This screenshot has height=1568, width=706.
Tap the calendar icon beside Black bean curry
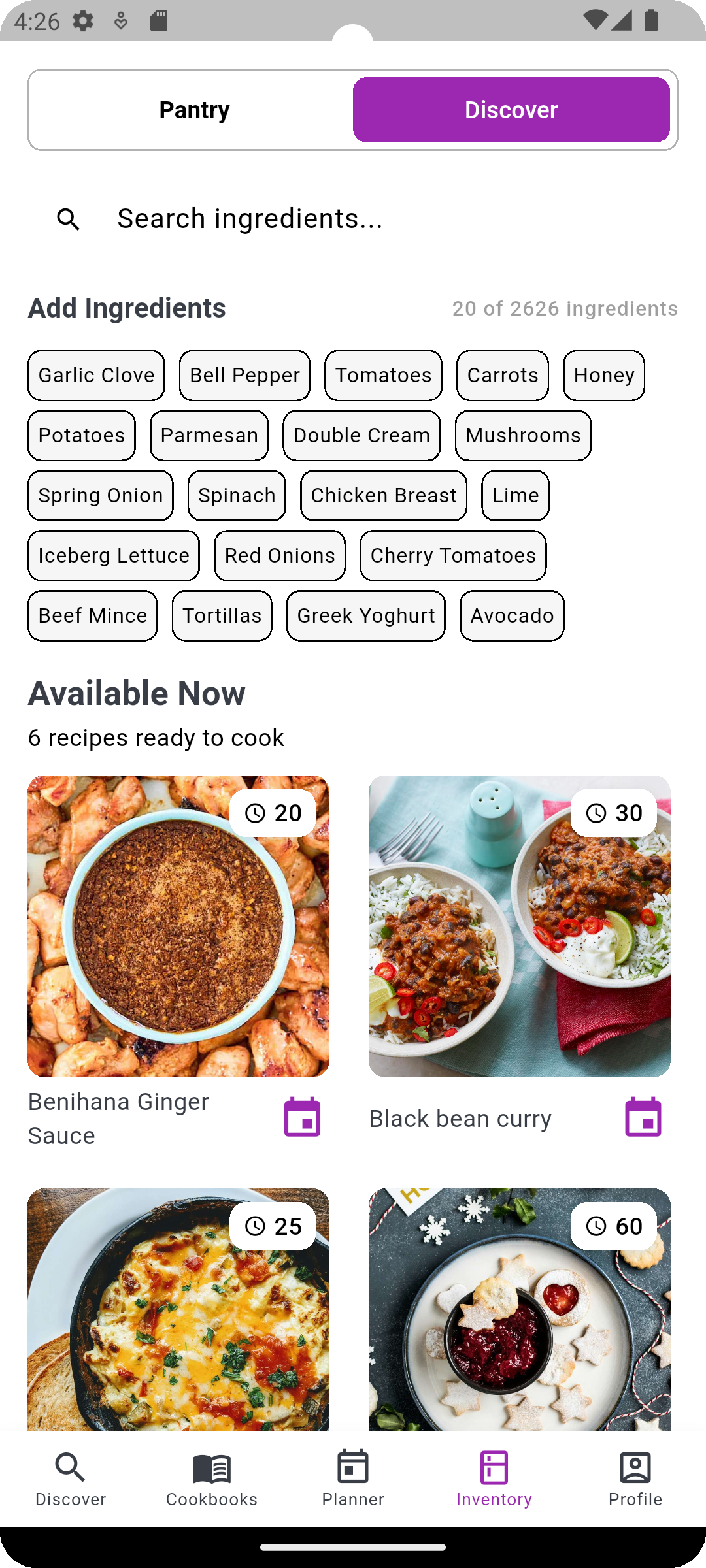pos(643,1117)
